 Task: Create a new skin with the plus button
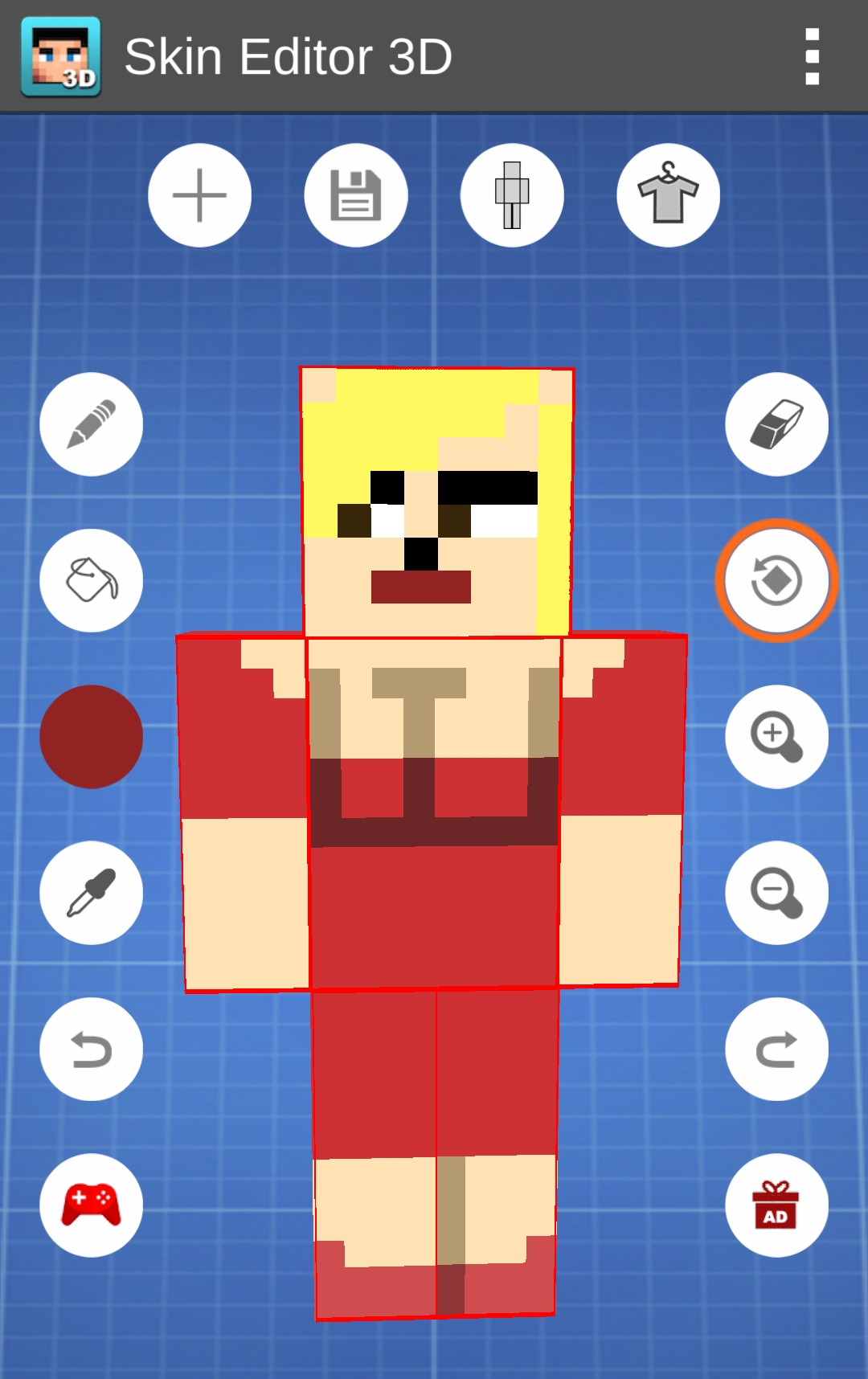[x=199, y=195]
